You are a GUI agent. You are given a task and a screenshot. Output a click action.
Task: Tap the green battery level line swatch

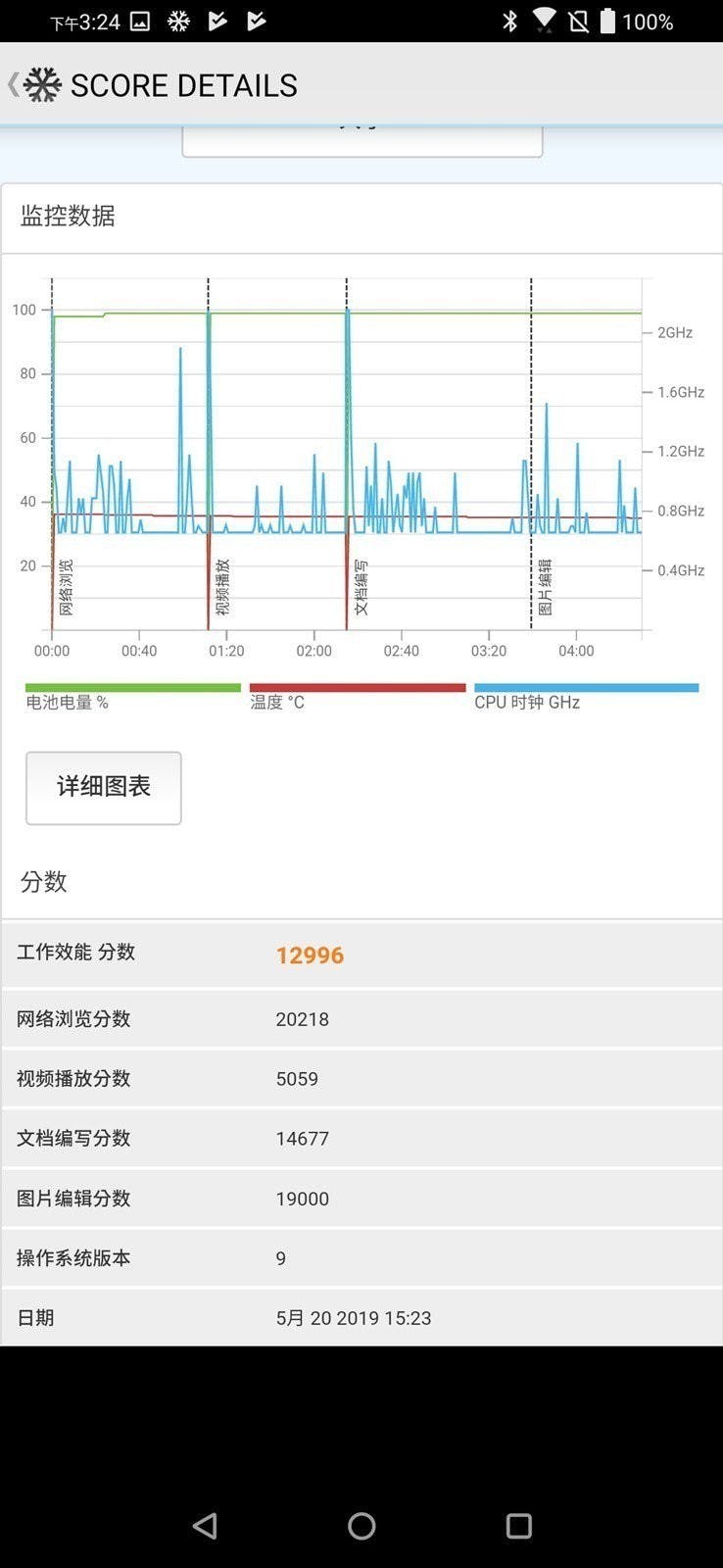133,685
